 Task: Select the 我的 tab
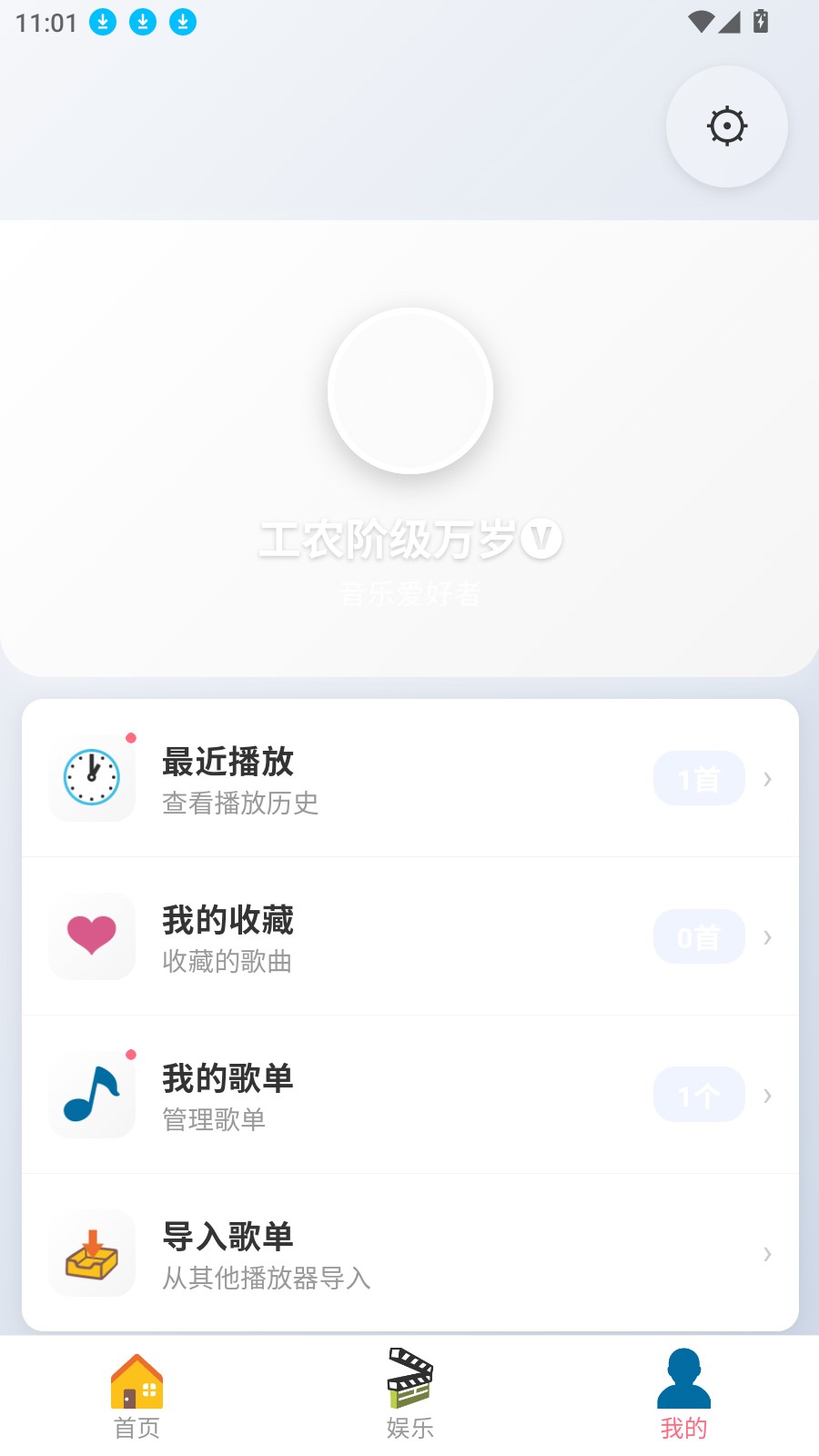pos(683,1397)
